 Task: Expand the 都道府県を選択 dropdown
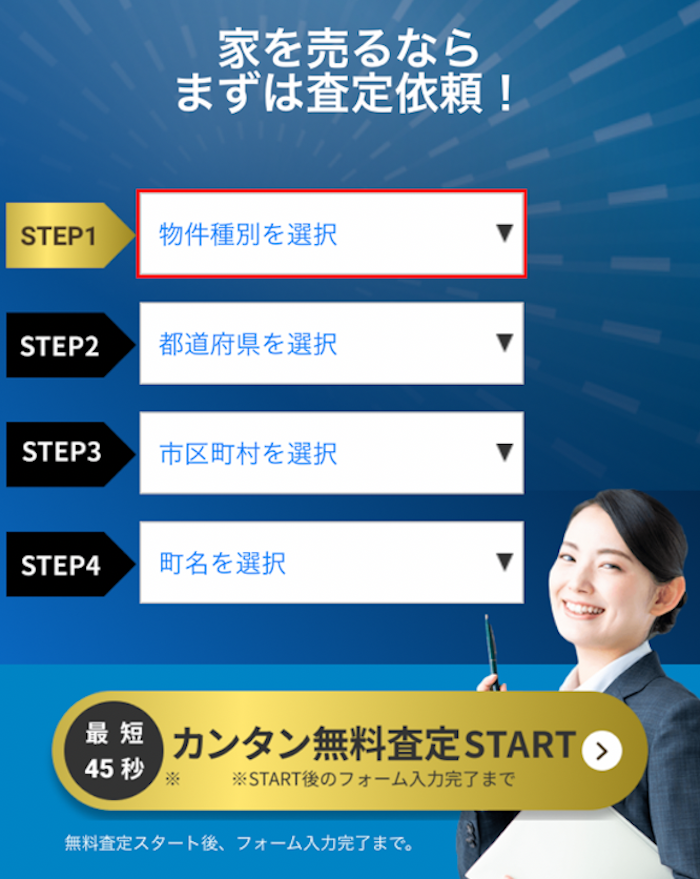tap(331, 344)
